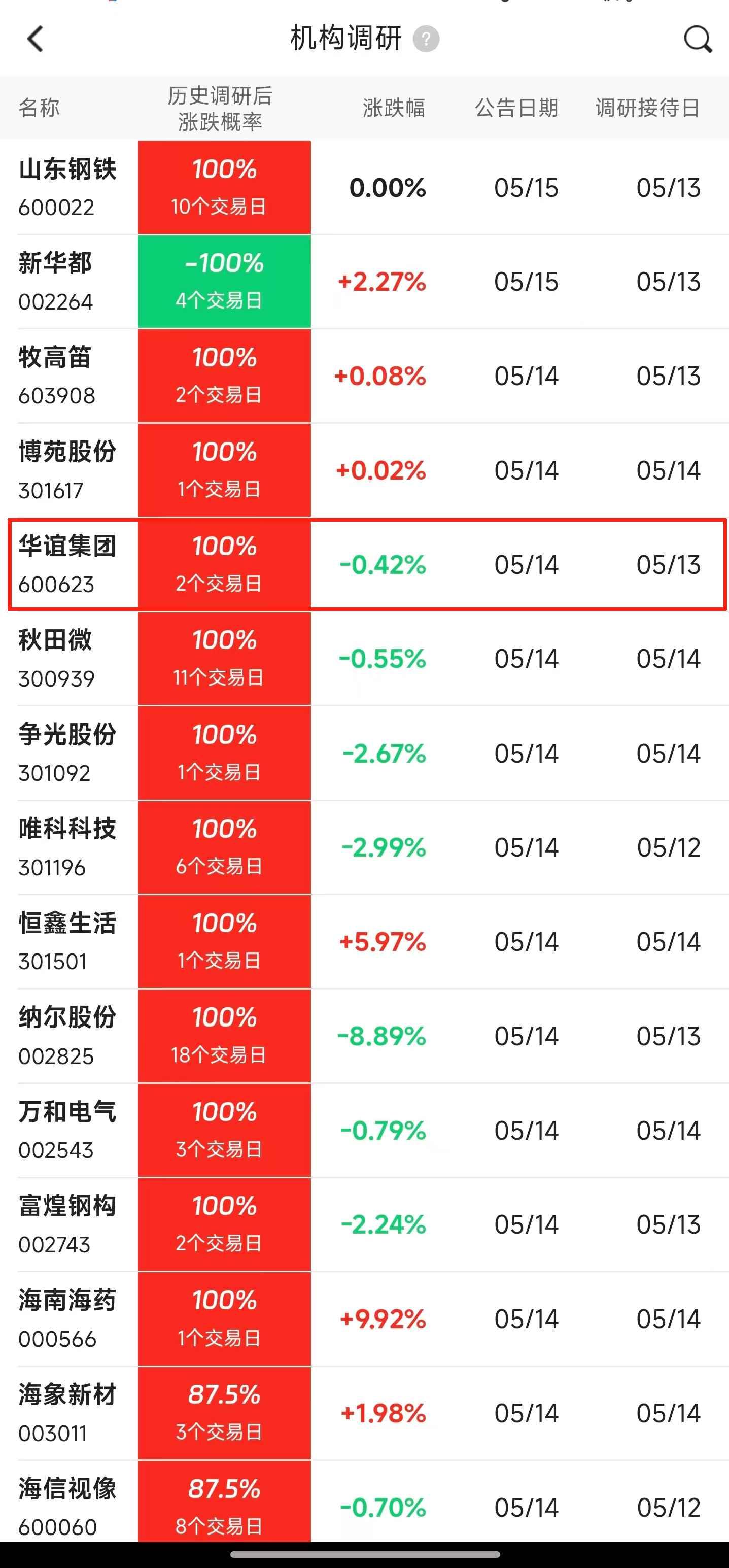Open the 博苑股份 301617 row
This screenshot has width=729, height=1568.
(x=364, y=470)
